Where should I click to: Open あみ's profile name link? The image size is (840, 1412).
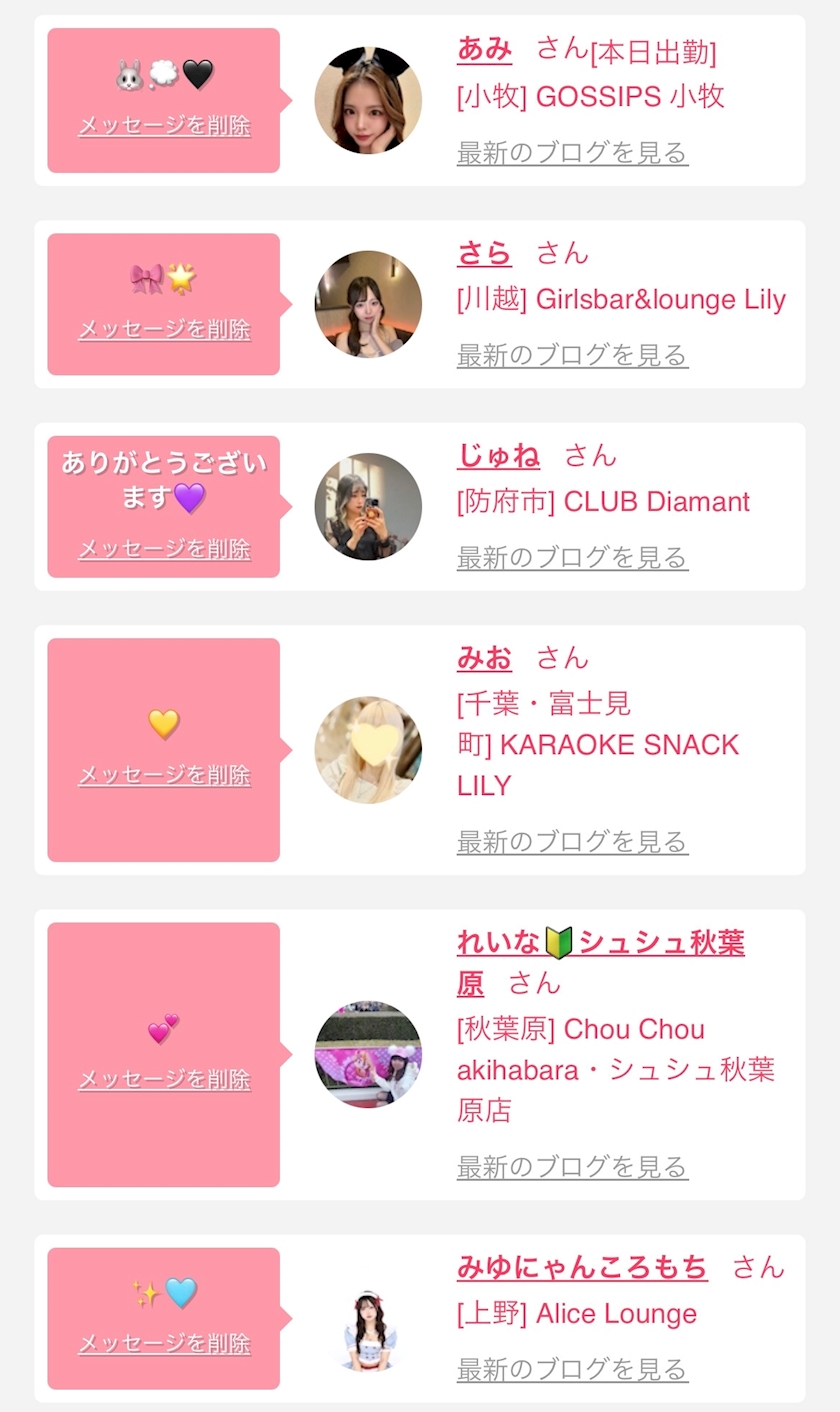[x=484, y=48]
